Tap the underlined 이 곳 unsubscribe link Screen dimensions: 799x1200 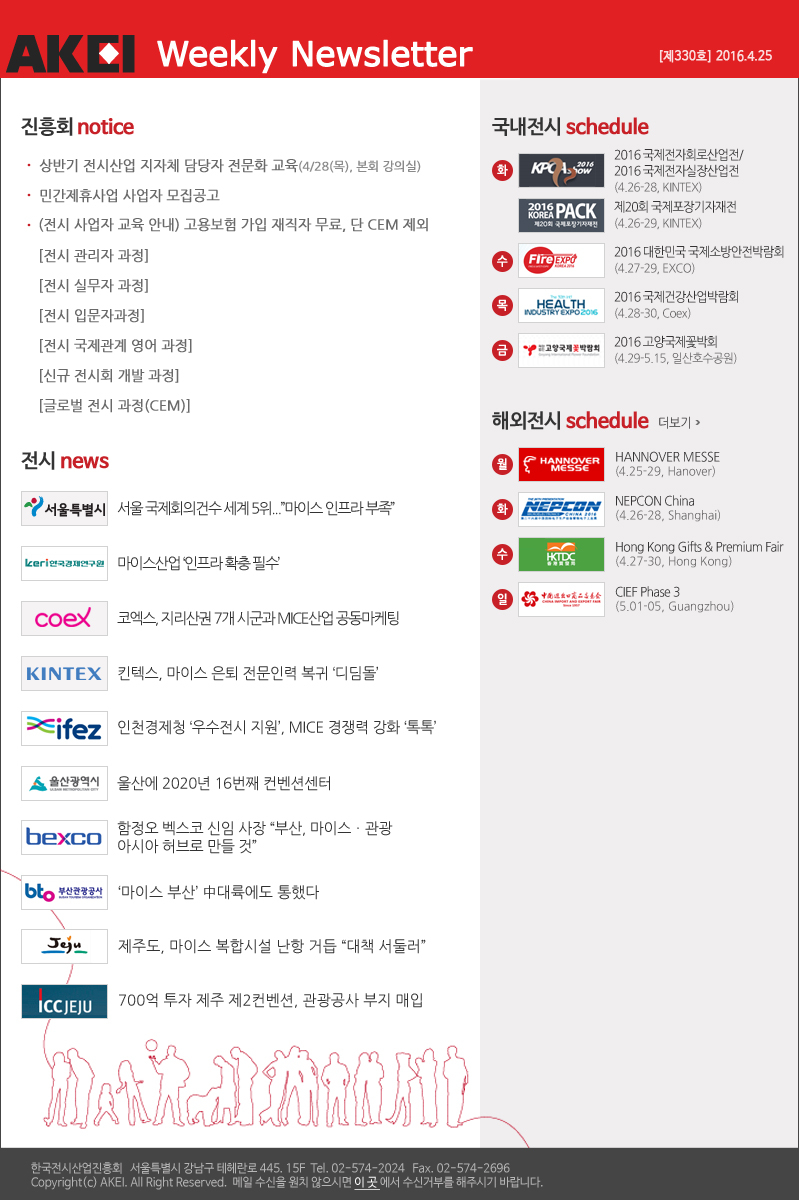click(x=366, y=1182)
